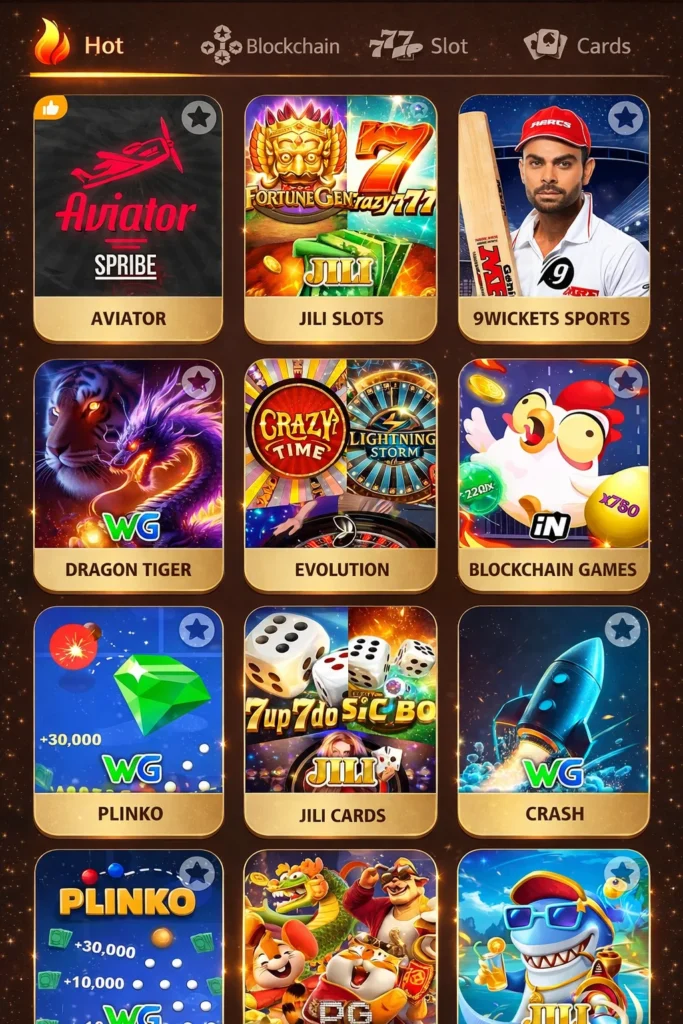Favorite the Aviator game with its star
The image size is (683, 1024).
click(x=199, y=117)
